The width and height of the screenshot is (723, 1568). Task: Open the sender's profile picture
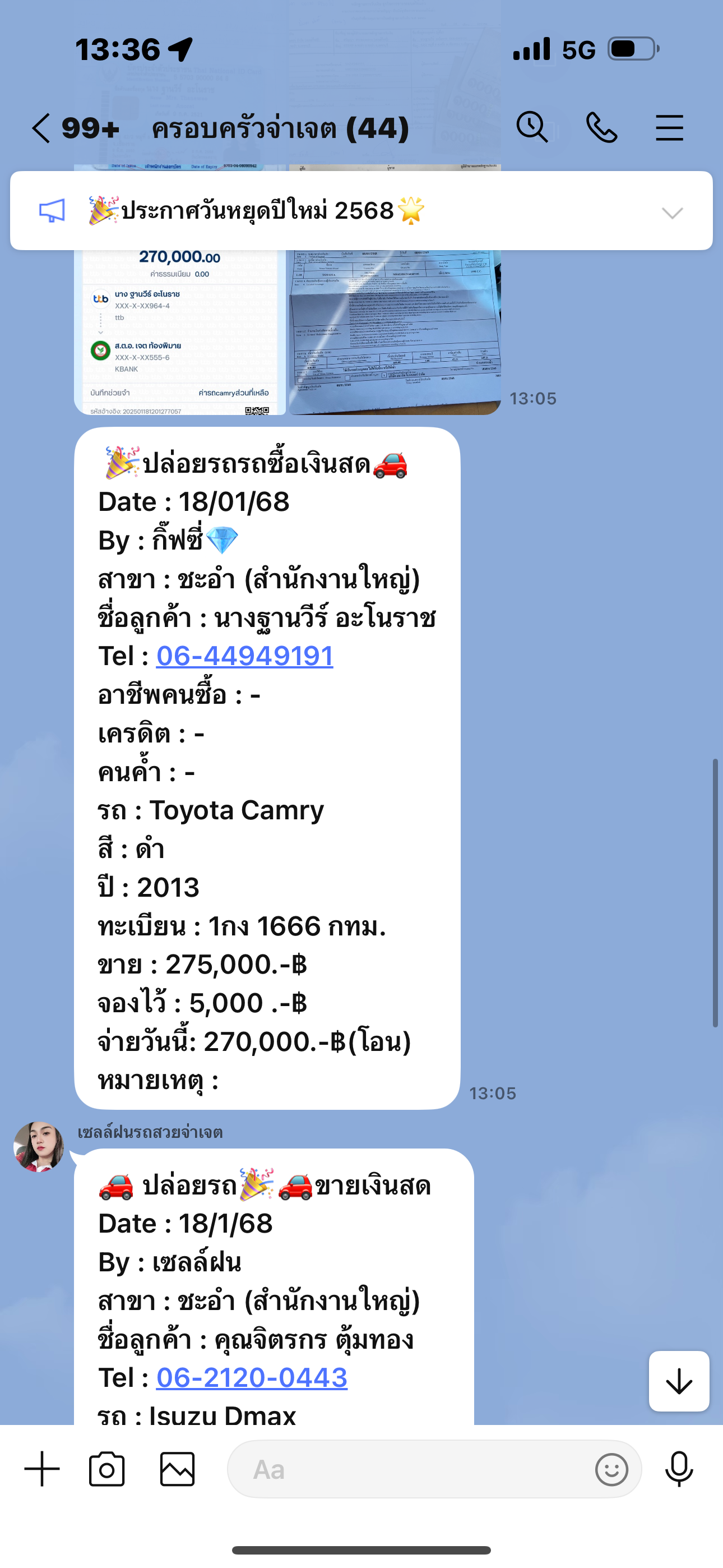[38, 1147]
